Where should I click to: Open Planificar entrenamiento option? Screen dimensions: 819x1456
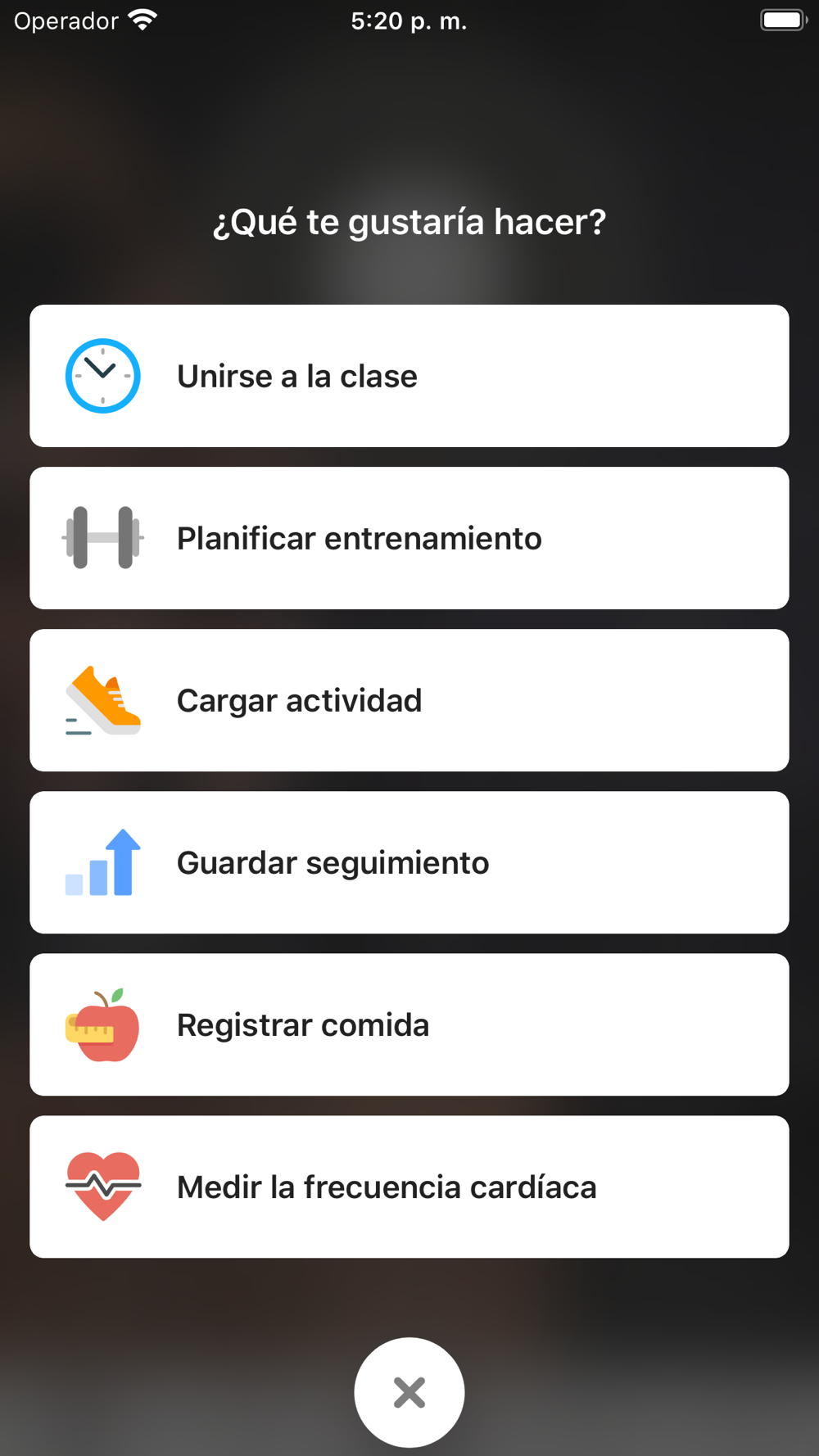pyautogui.click(x=409, y=538)
